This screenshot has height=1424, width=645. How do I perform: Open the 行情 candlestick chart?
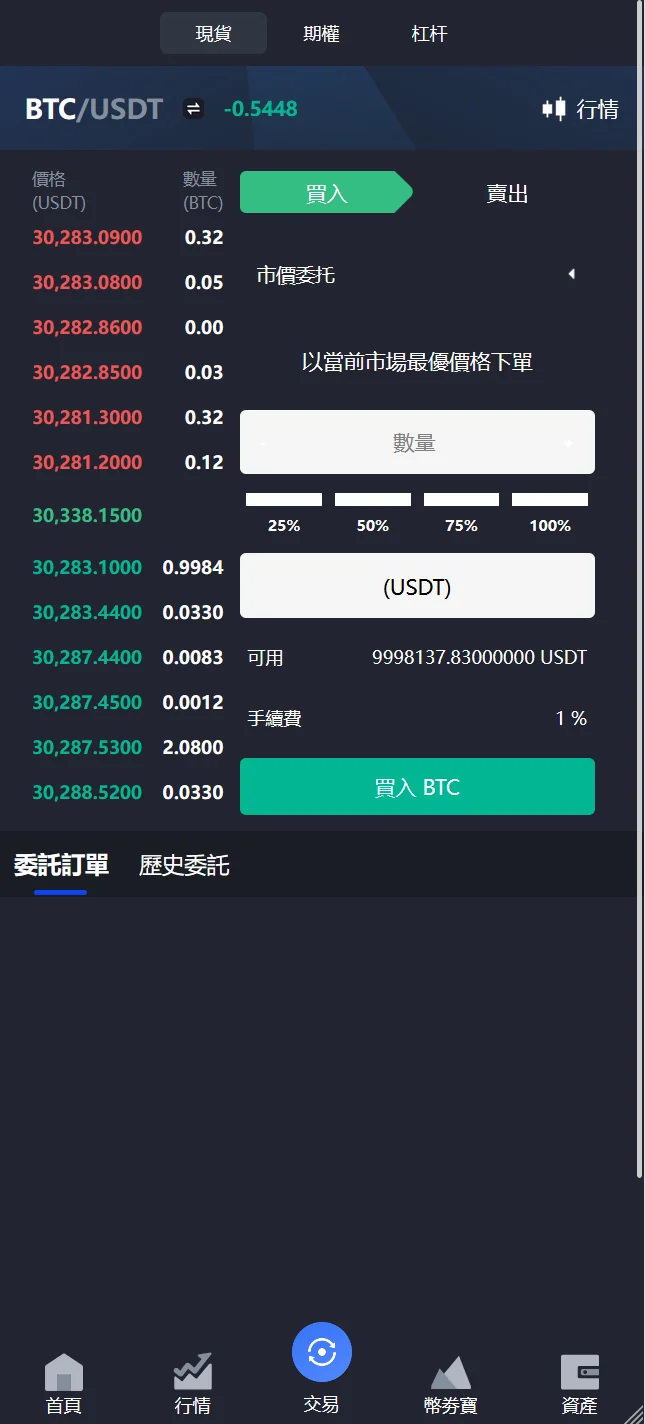[580, 109]
